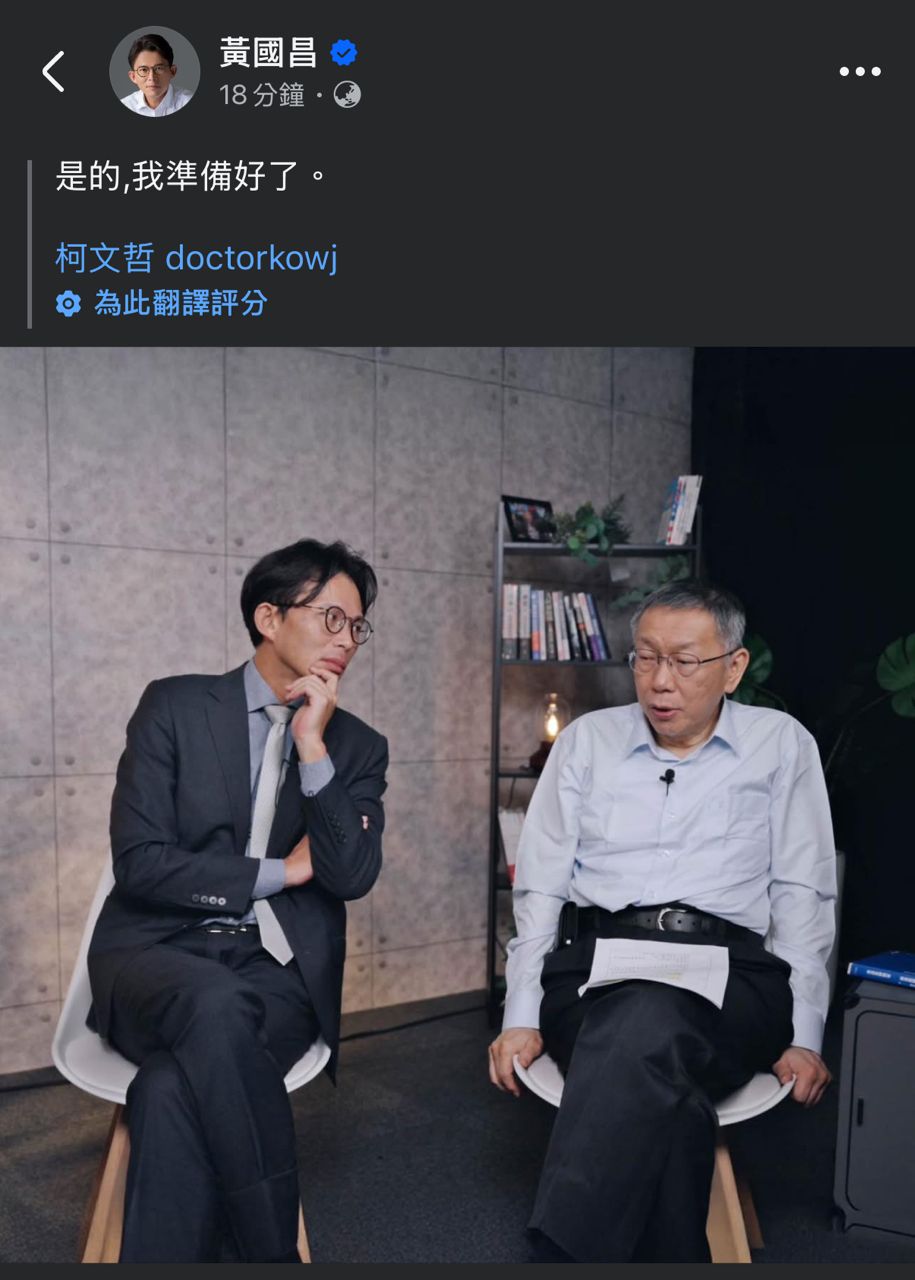
Task: Rate this translation via 為此翻譯評分
Action: tap(180, 303)
